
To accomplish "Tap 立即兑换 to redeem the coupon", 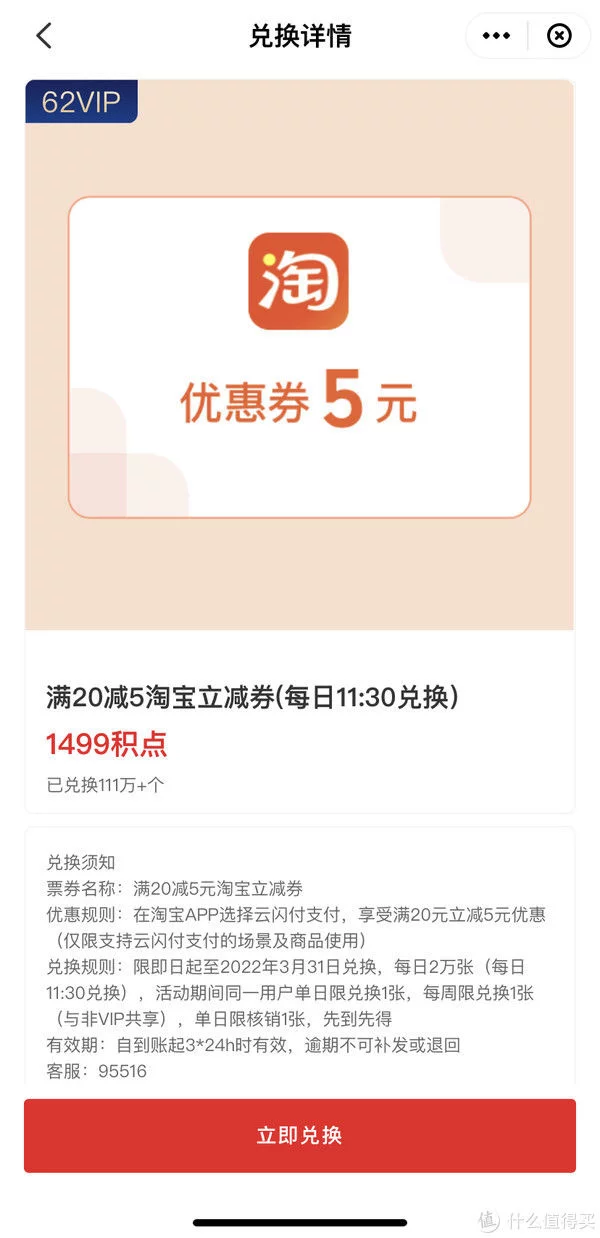I will click(300, 1135).
